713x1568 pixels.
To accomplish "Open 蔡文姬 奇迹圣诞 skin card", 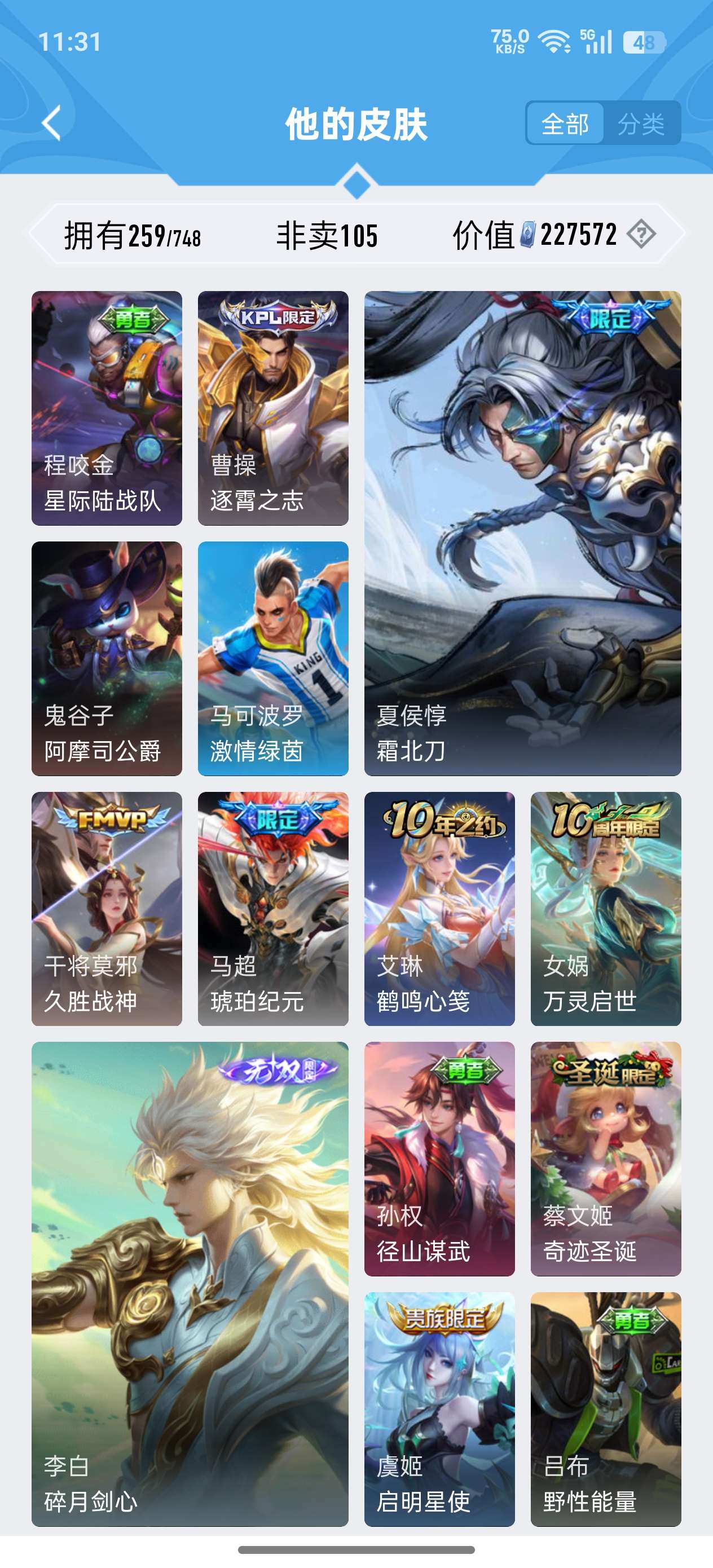I will tap(605, 1159).
